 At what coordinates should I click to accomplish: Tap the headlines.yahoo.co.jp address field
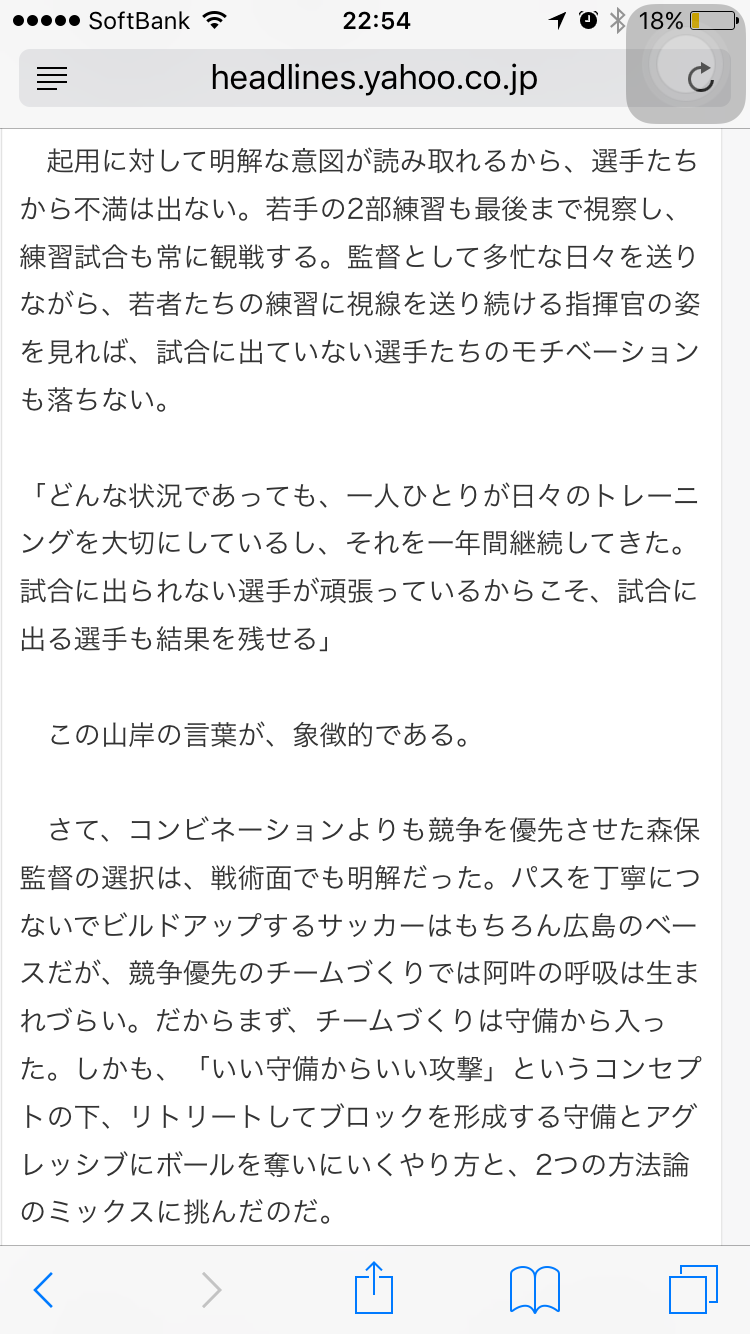374,78
